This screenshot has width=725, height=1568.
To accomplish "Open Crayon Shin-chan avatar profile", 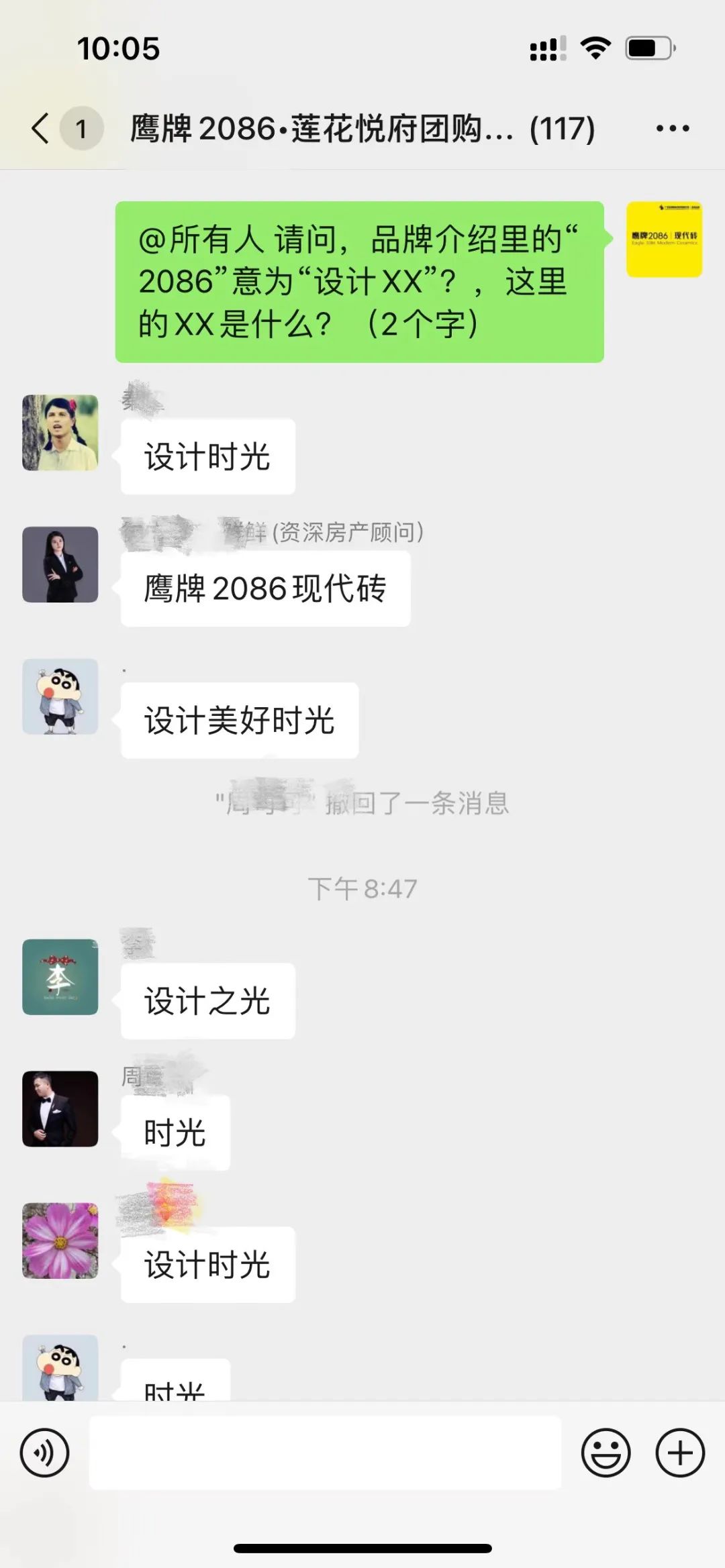I will tap(60, 698).
